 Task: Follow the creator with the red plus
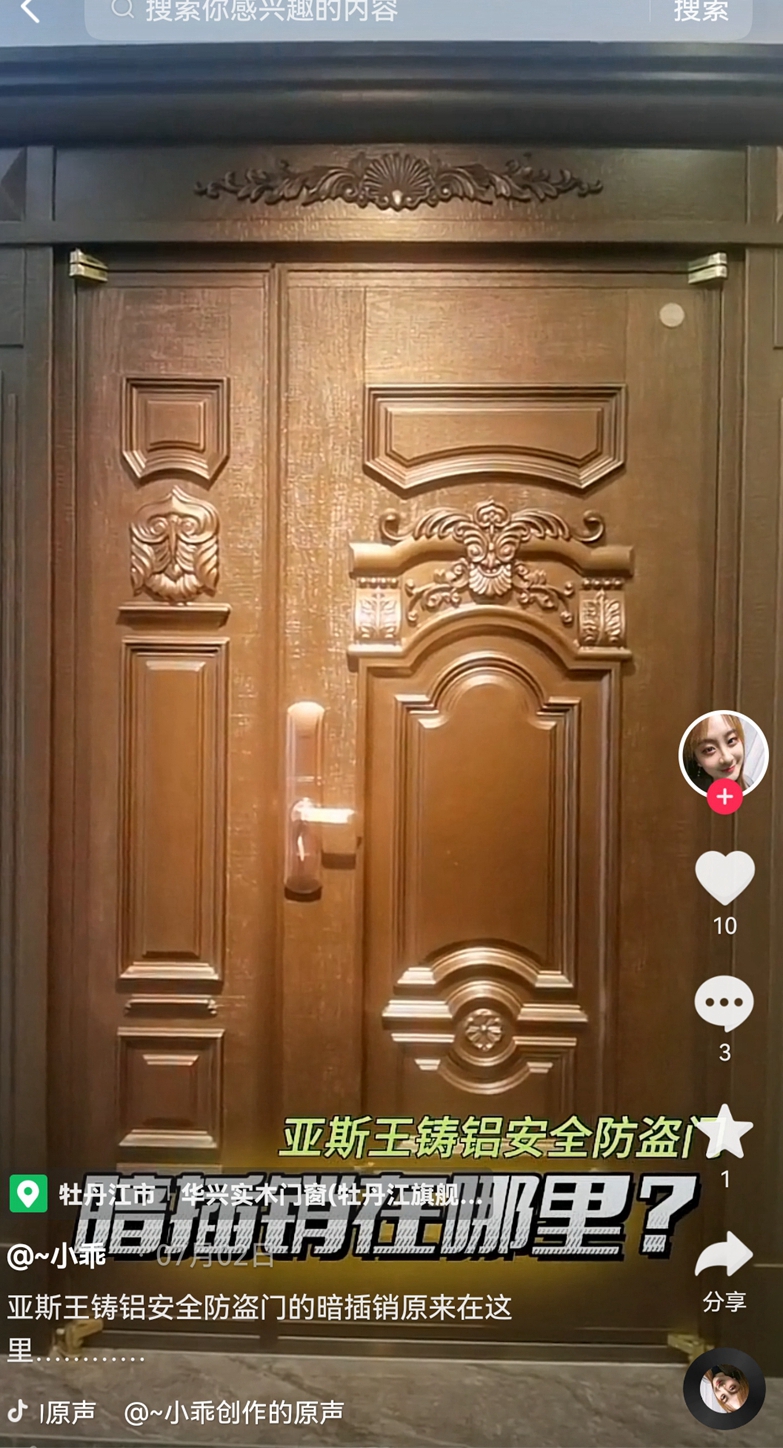tap(724, 798)
